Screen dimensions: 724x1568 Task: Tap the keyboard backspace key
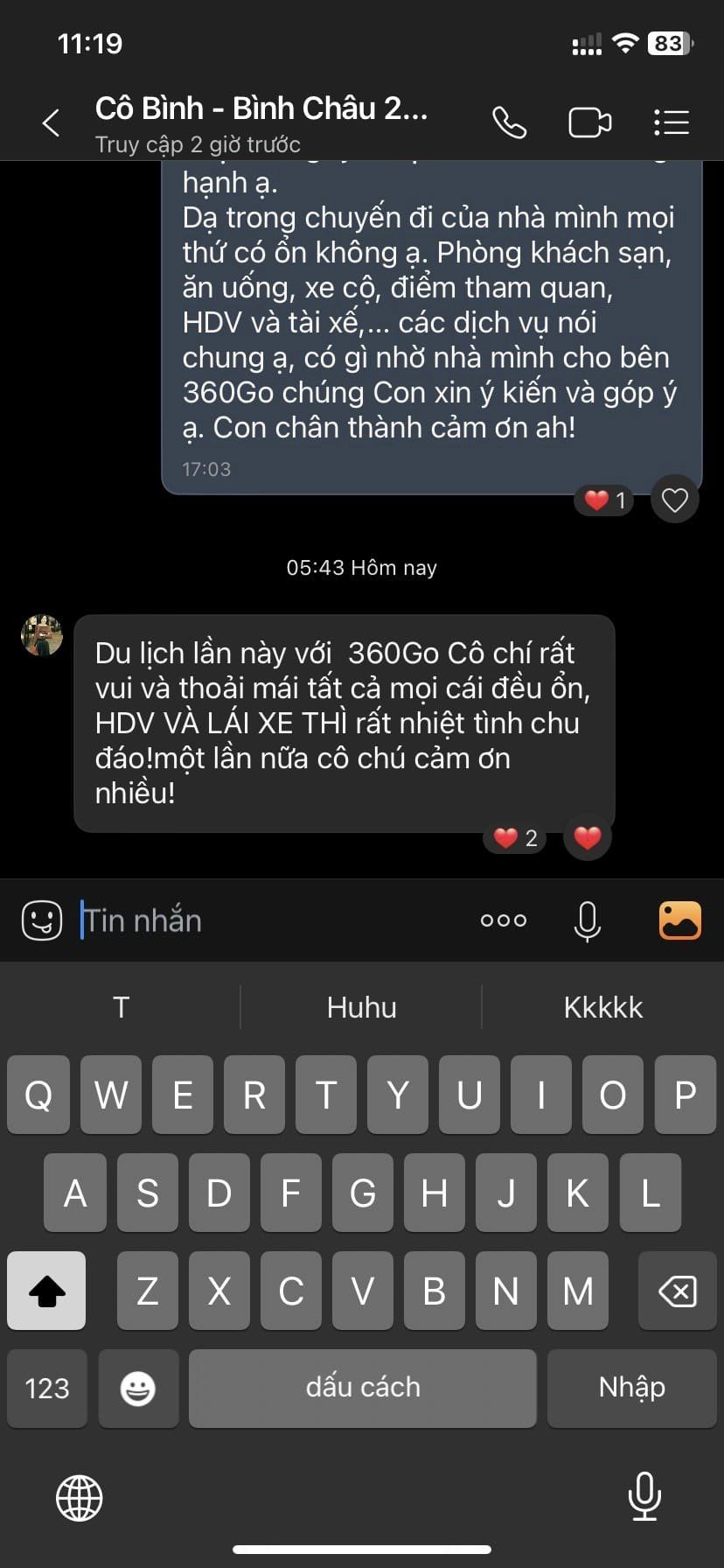tap(677, 1291)
